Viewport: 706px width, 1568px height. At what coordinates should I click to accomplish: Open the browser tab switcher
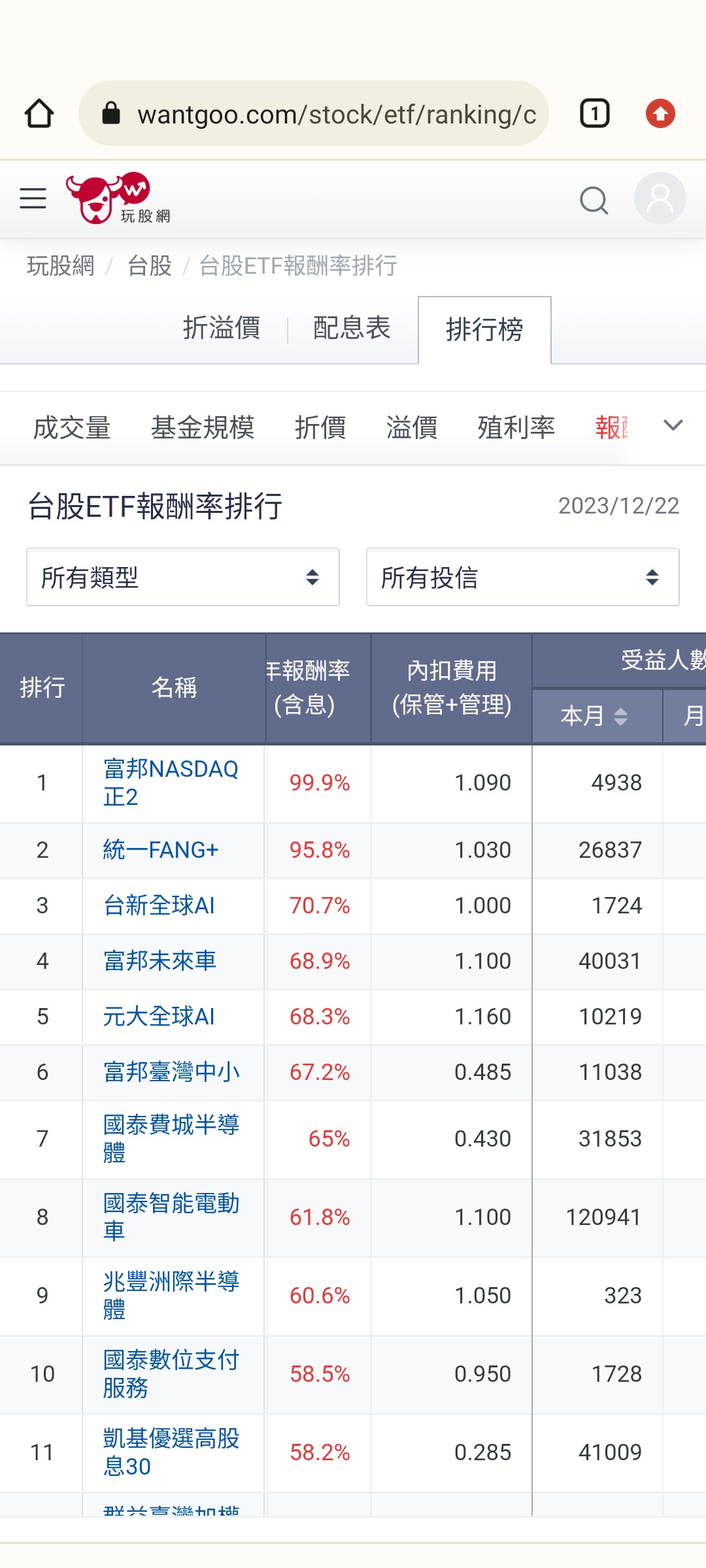(x=595, y=114)
